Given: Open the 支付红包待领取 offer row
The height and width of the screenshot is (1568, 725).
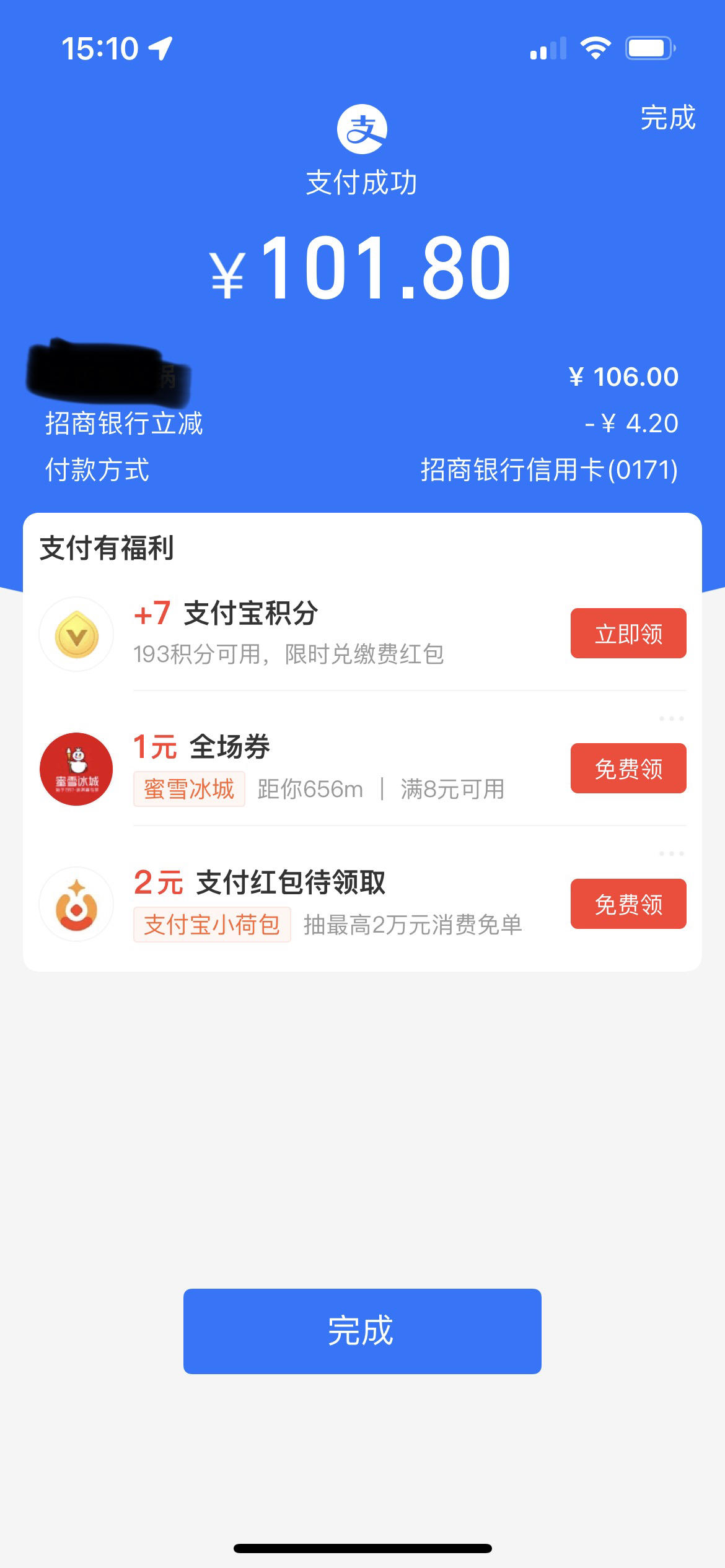Looking at the screenshot, I should 362,904.
